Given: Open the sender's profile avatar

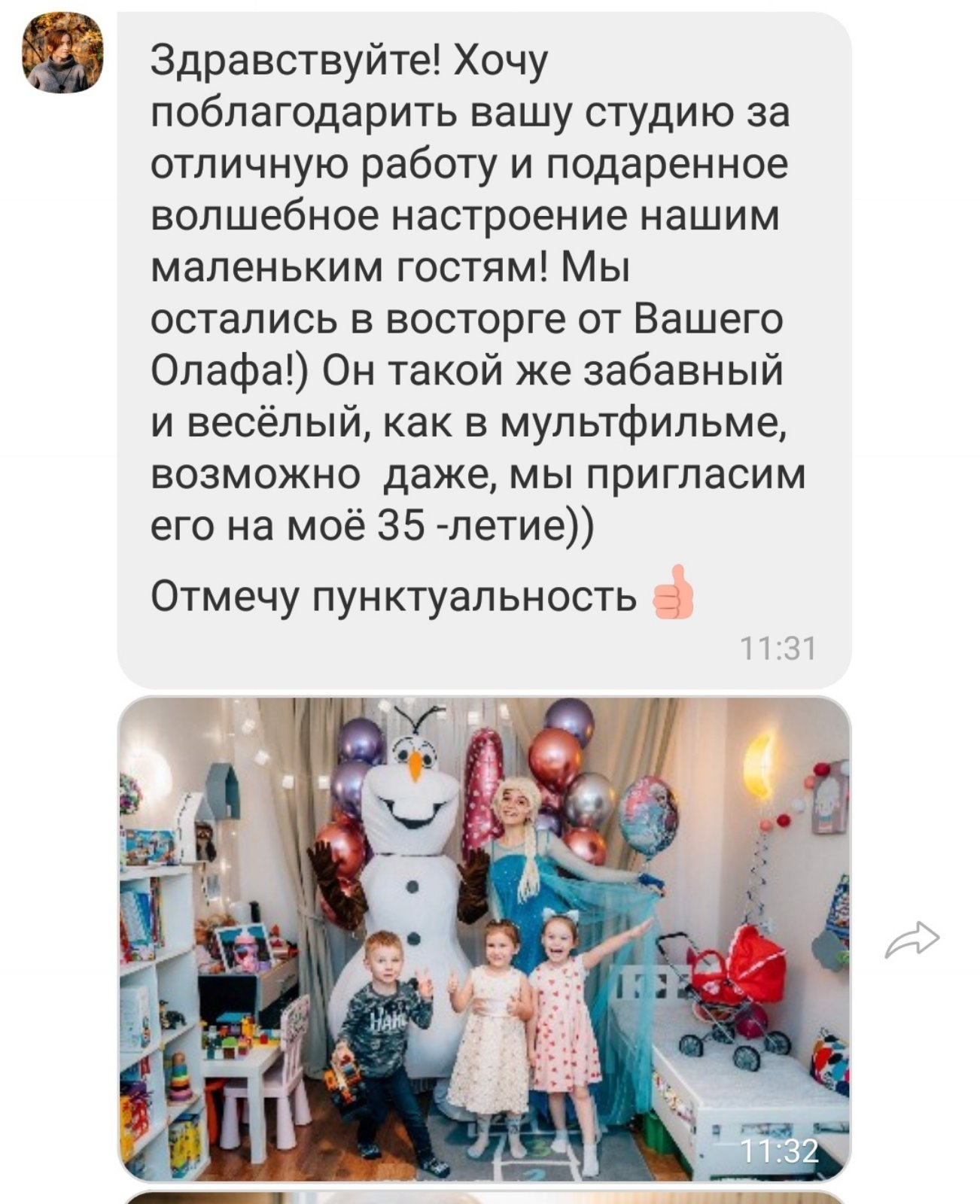Looking at the screenshot, I should click(63, 54).
